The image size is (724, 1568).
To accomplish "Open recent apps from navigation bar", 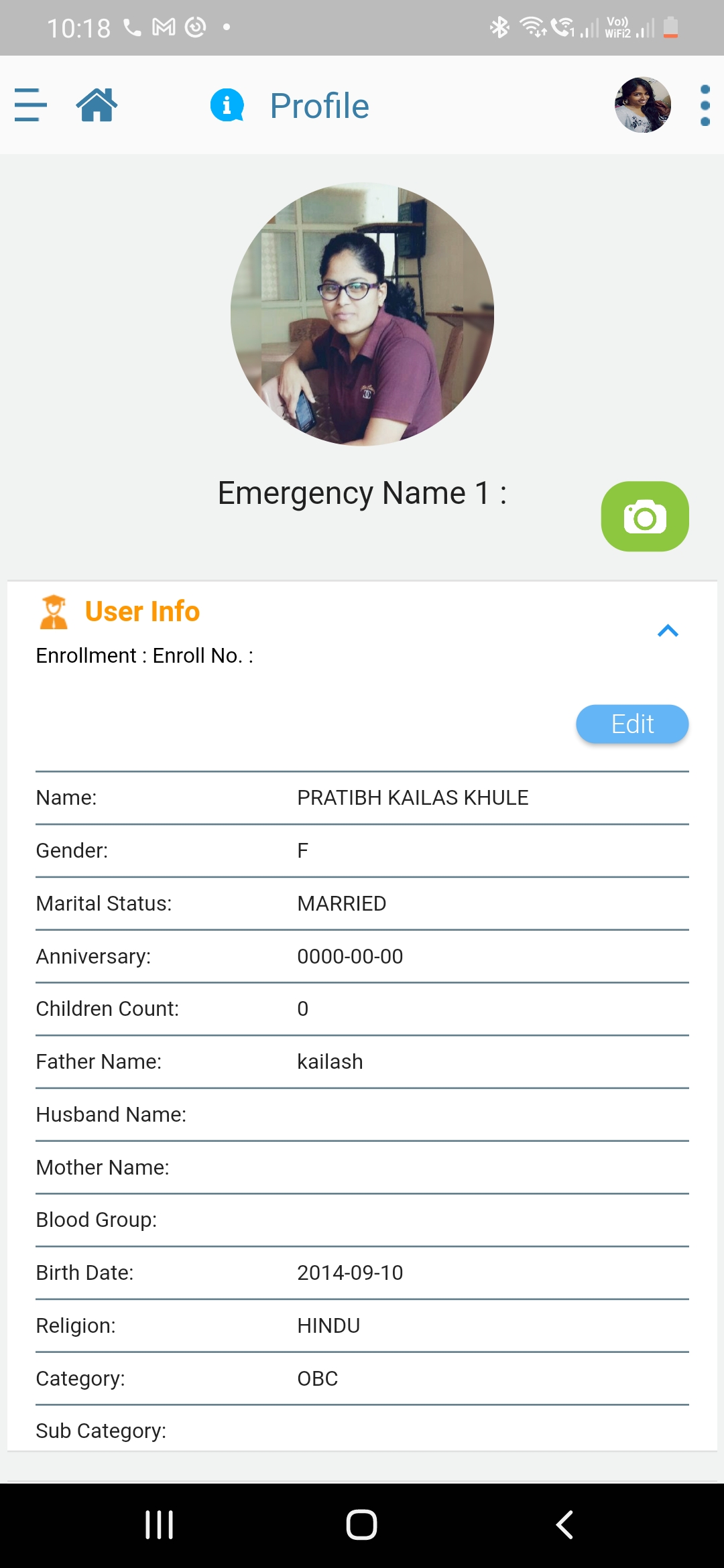I will 160,1525.
